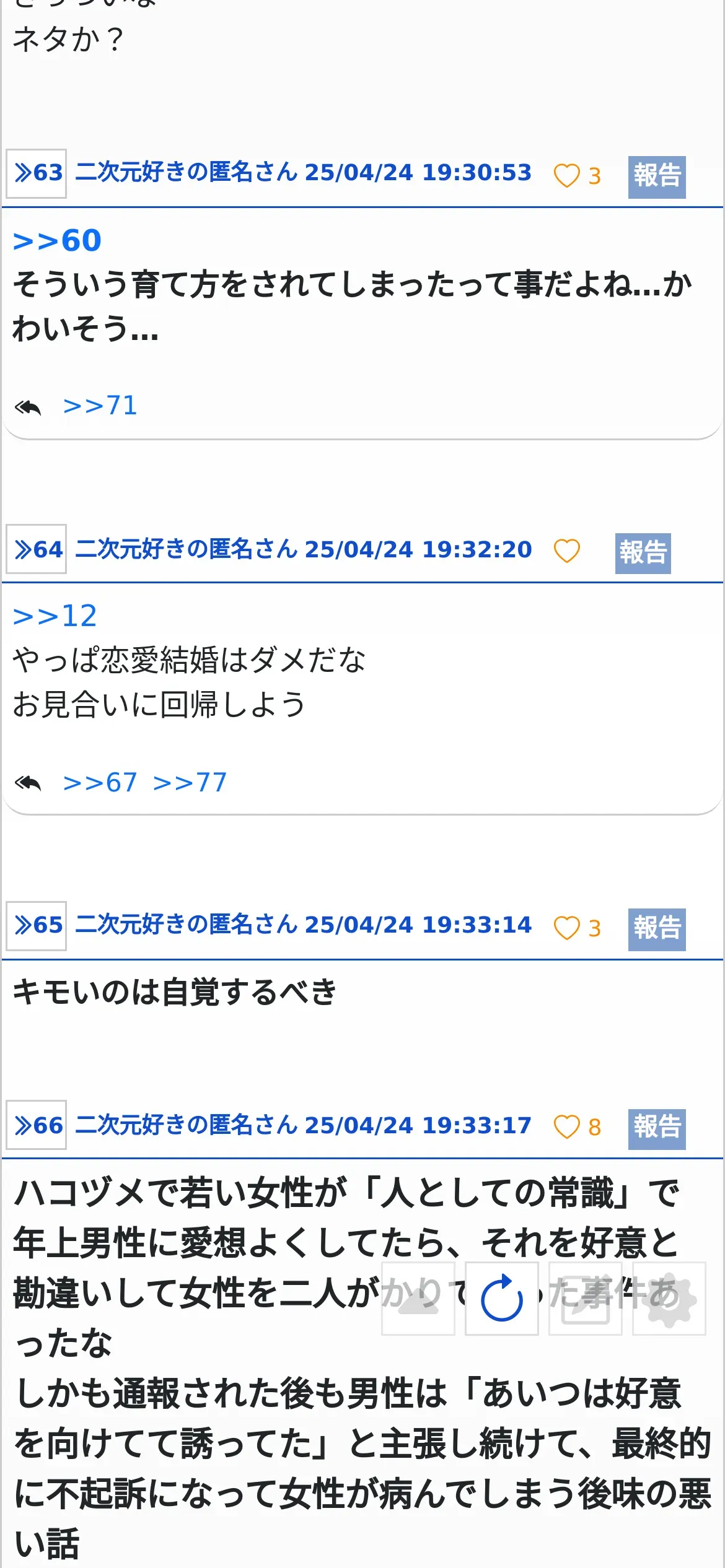Open the write-post pencil icon
725x1568 pixels.
coord(586,1299)
